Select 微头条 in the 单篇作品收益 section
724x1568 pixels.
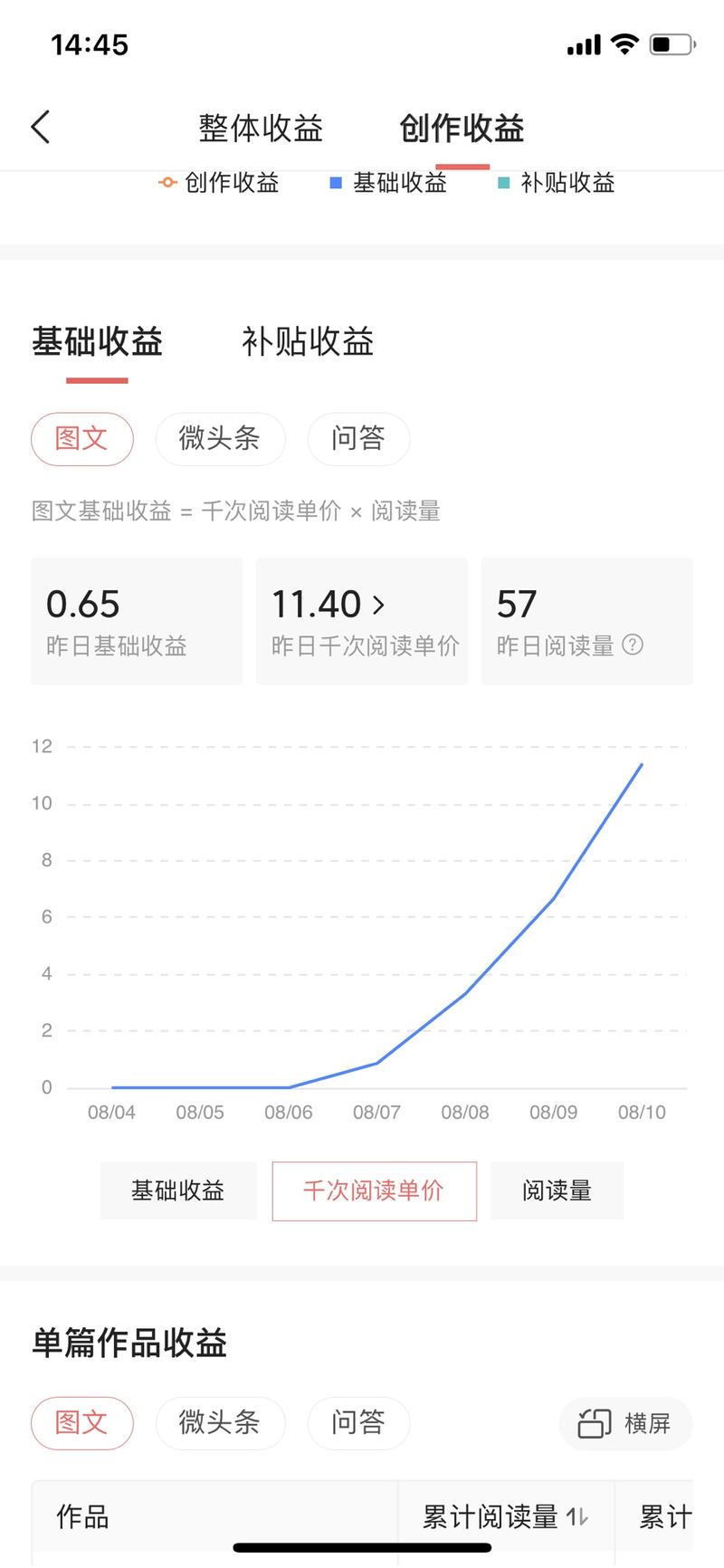pos(220,1423)
